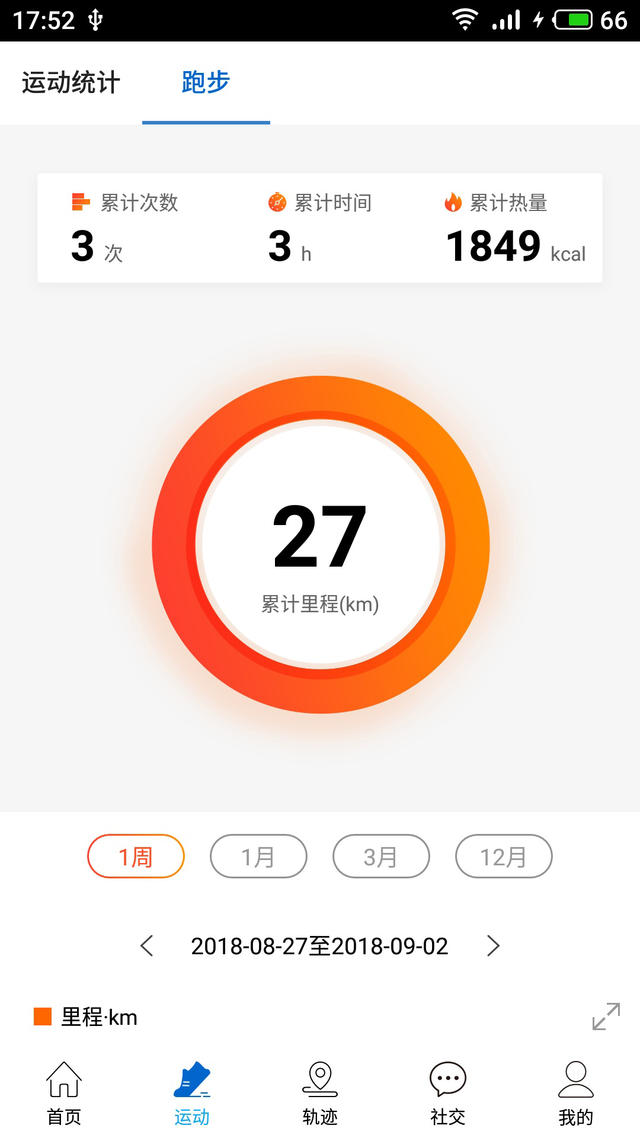Open the 首页 home tab

pyautogui.click(x=64, y=1093)
